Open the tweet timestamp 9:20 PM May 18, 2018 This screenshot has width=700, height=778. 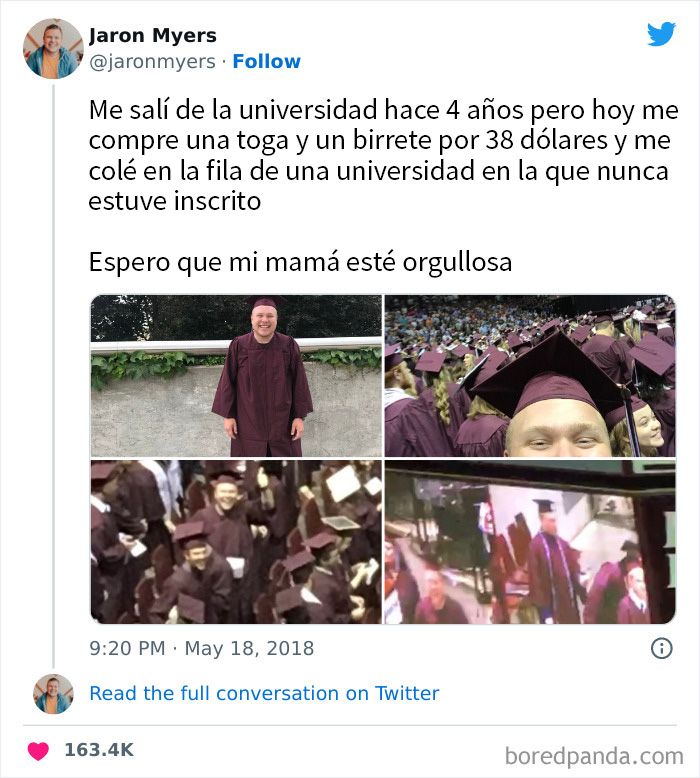[201, 648]
